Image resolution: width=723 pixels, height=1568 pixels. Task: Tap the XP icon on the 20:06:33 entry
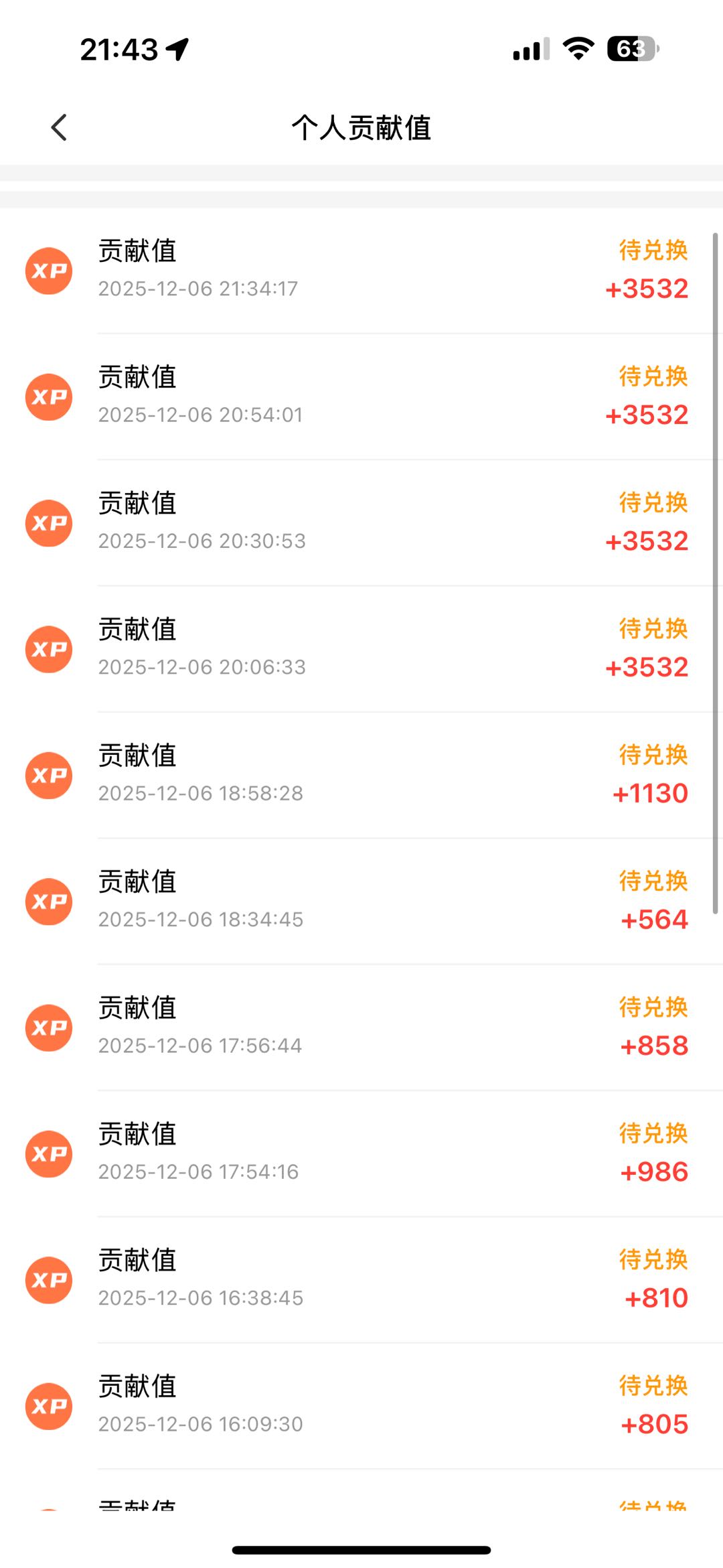48,648
